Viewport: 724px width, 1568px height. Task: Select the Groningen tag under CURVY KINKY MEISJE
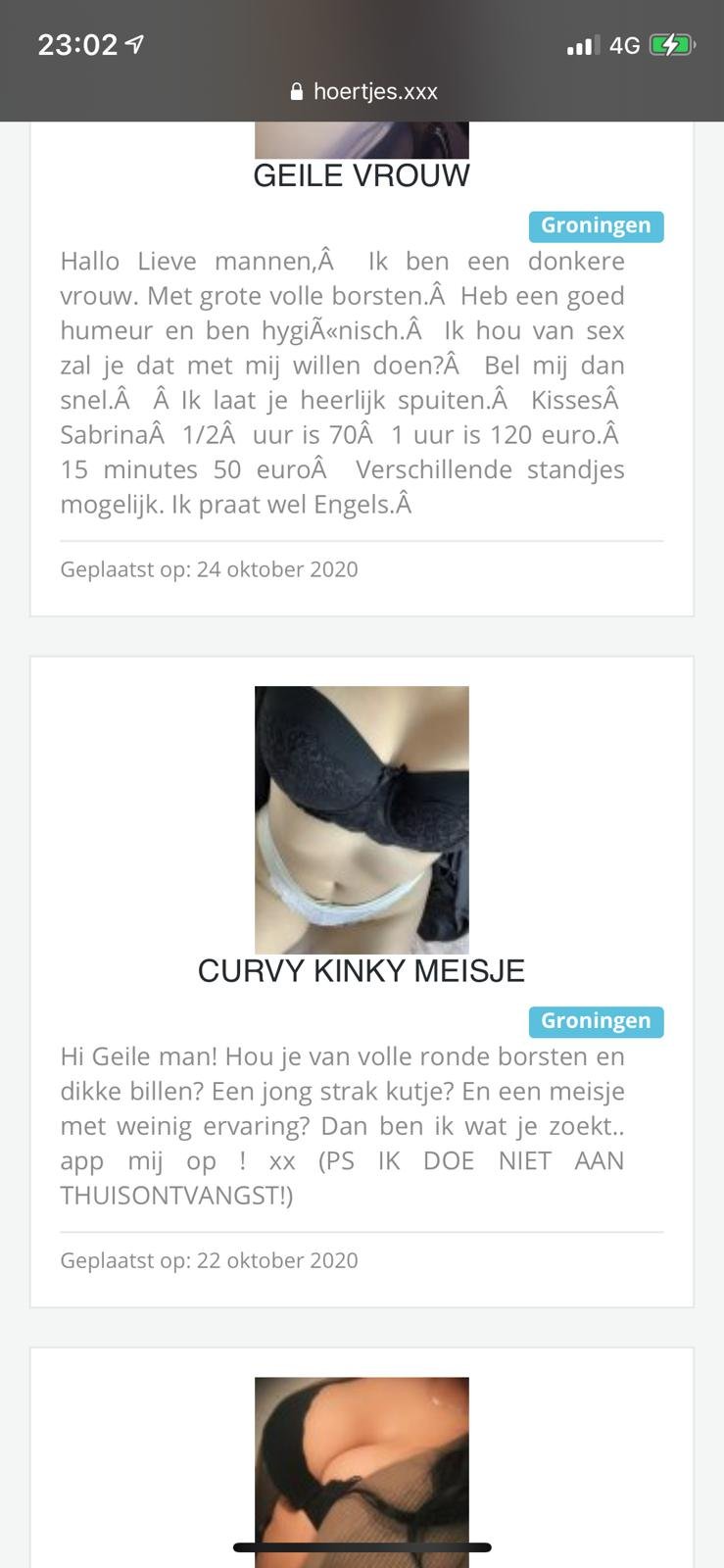coord(596,1021)
